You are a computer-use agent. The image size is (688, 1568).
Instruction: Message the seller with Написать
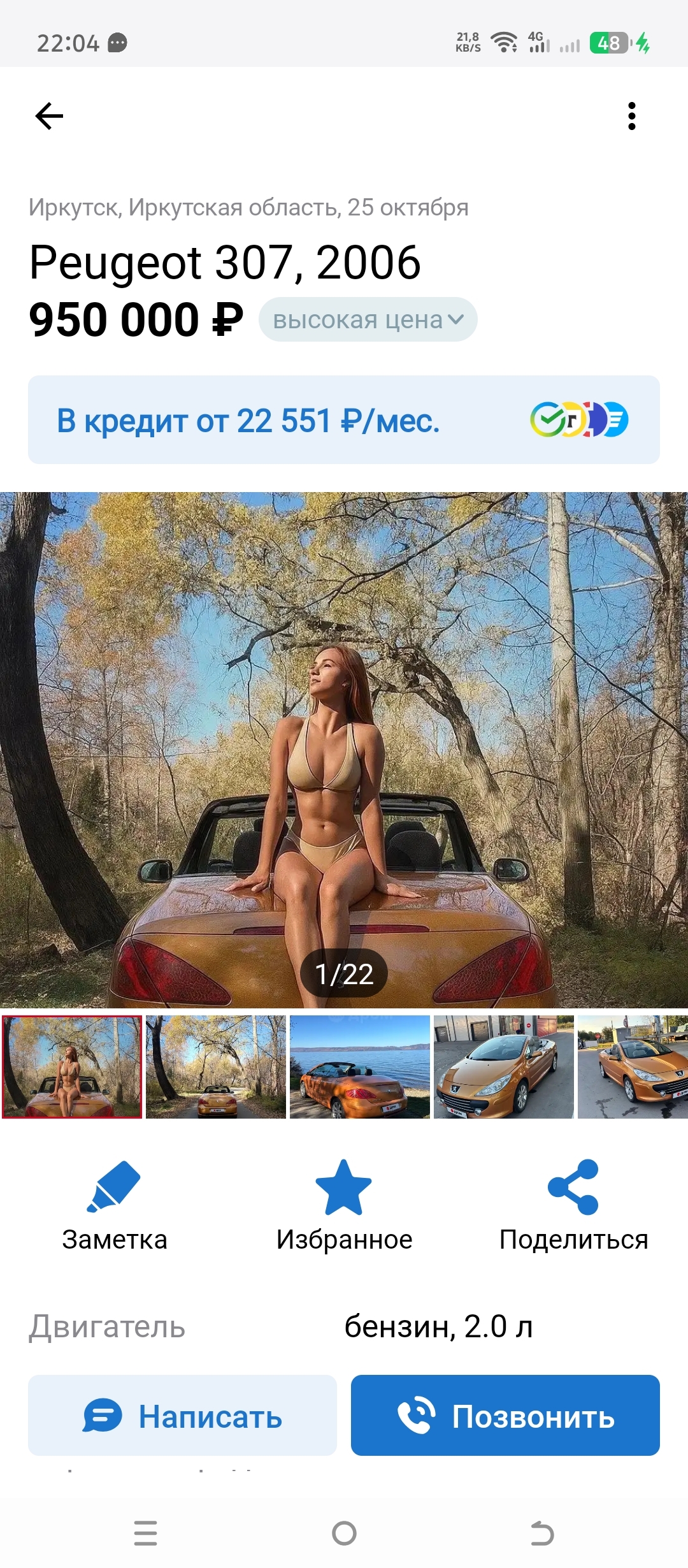click(x=182, y=1415)
